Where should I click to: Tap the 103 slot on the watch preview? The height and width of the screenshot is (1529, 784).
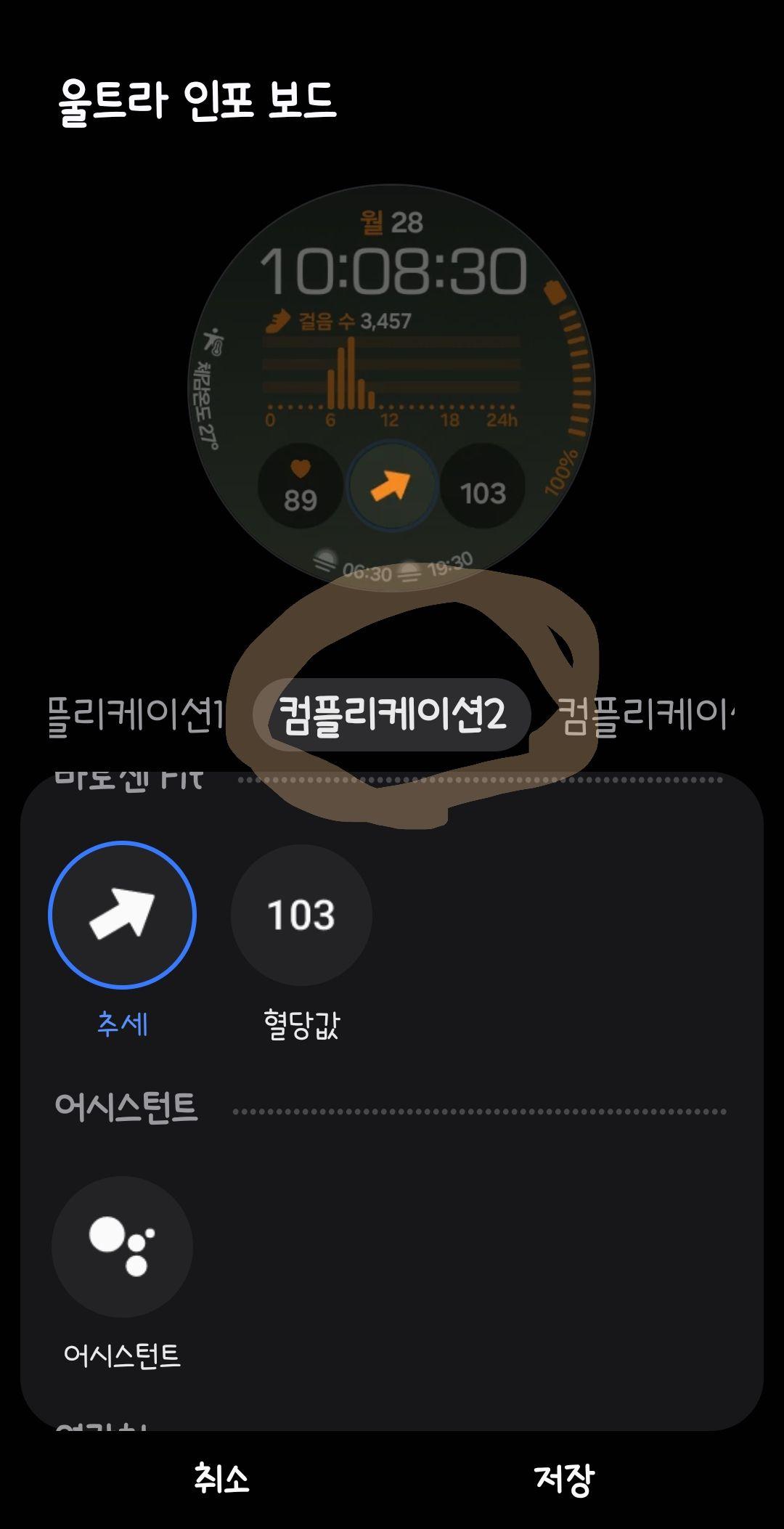pos(483,486)
